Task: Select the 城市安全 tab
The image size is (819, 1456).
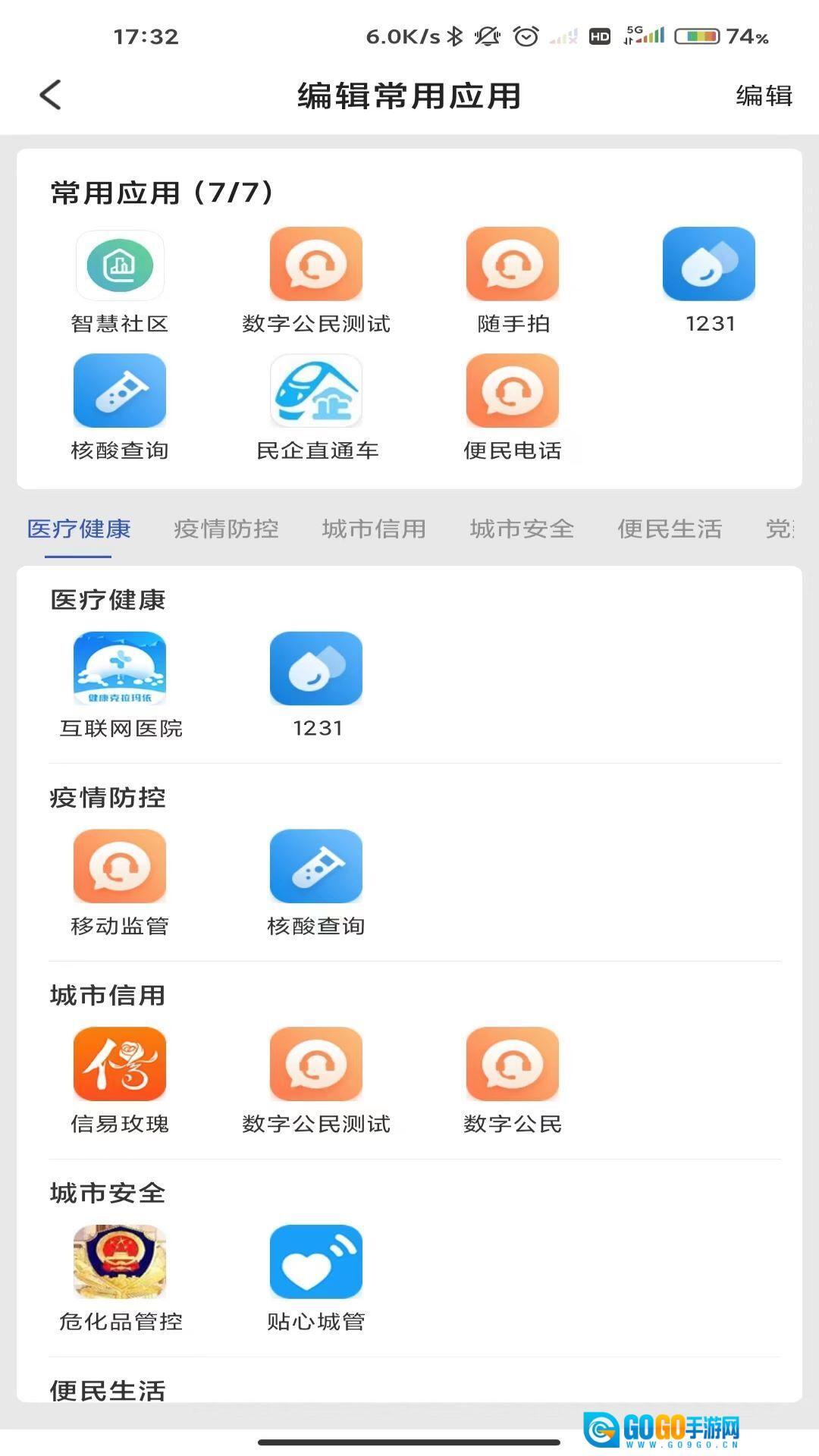Action: click(x=522, y=529)
